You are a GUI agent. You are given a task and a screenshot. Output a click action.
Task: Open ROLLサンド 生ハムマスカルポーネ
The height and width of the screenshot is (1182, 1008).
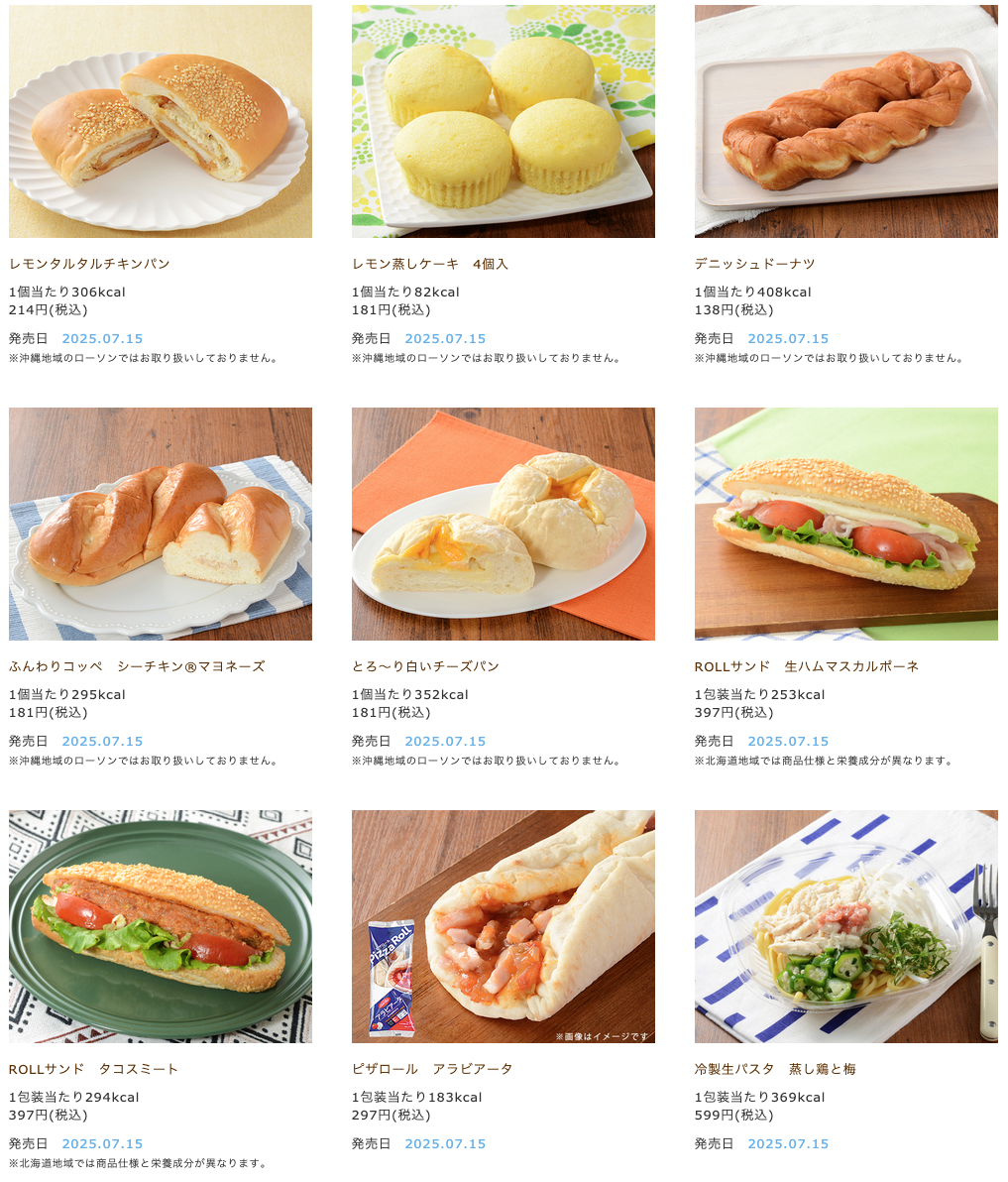click(845, 525)
